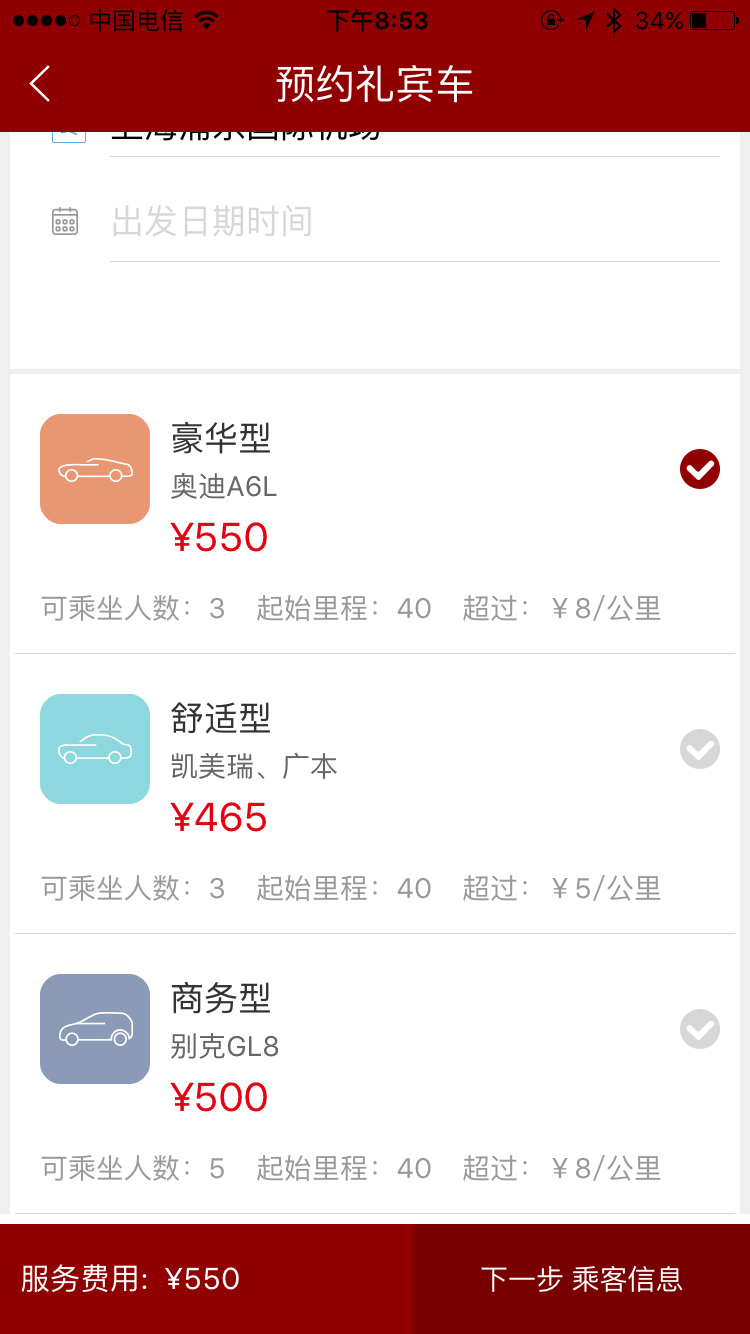Pick the 商务型 别克GL8 car option
This screenshot has width=750, height=1334.
point(375,1074)
